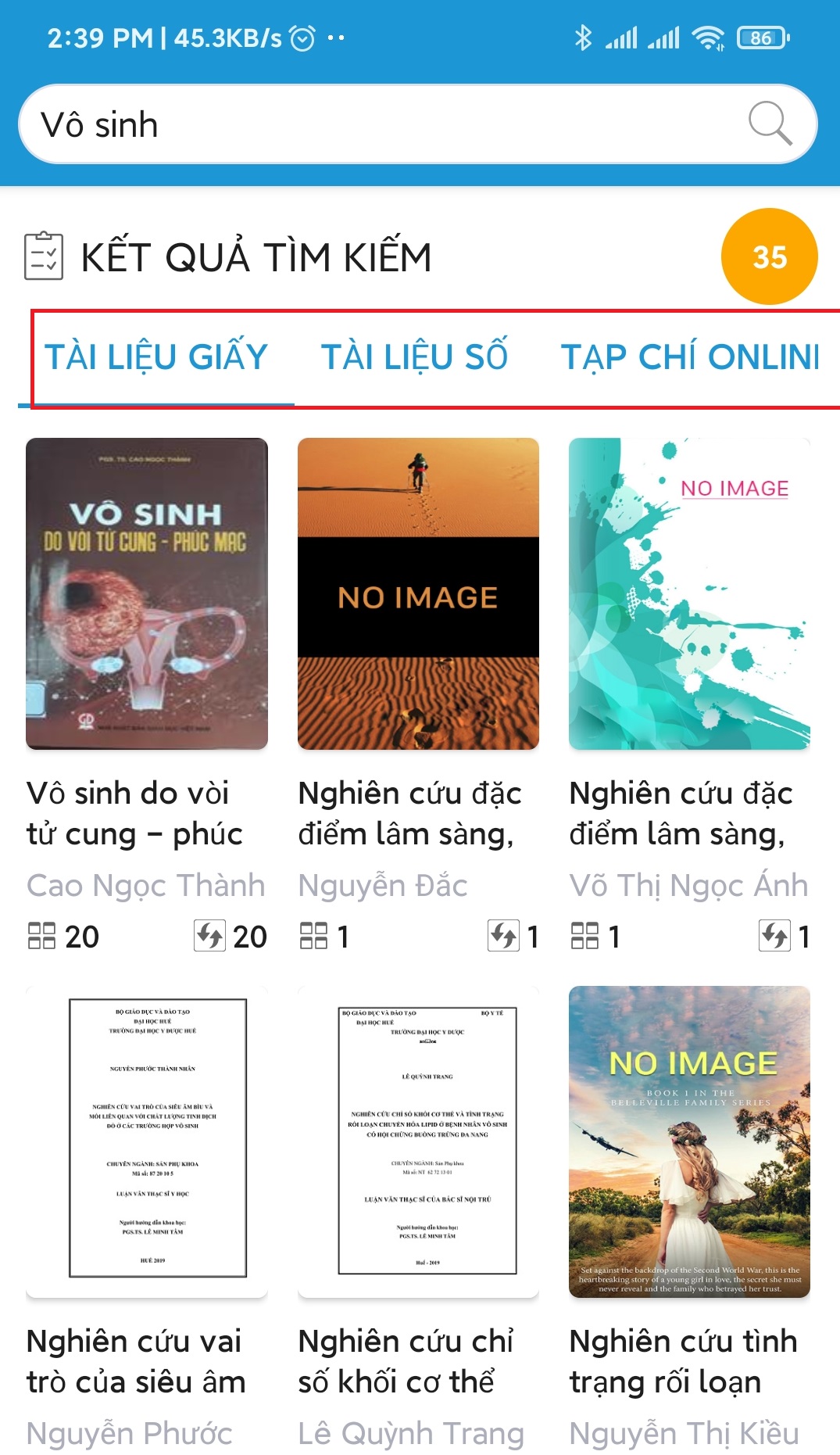The width and height of the screenshot is (840, 1455).
Task: Tap the magnifier search icon
Action: click(x=770, y=124)
